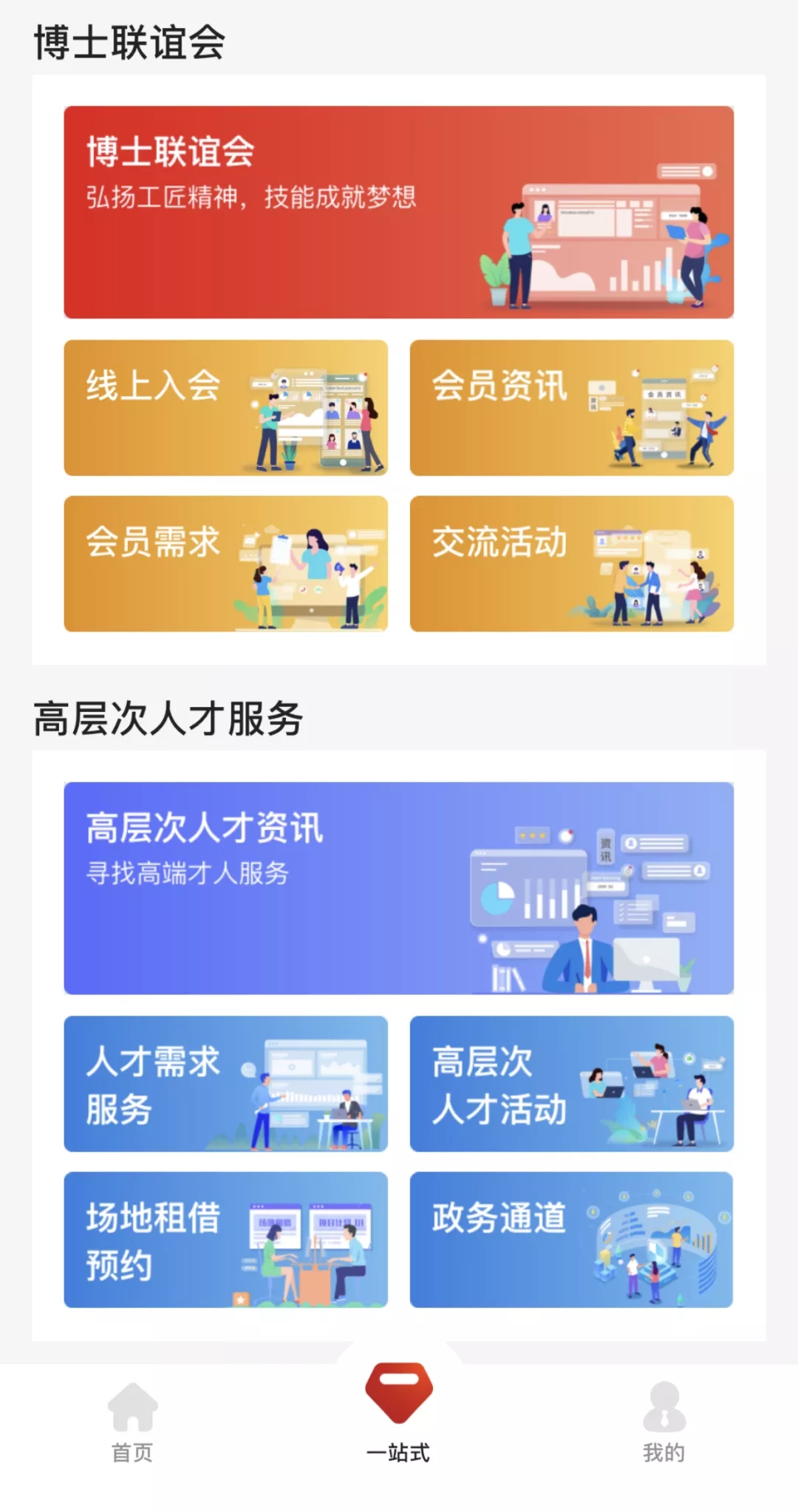
Task: Open the 博士联谊会 red banner card
Action: pos(398,212)
